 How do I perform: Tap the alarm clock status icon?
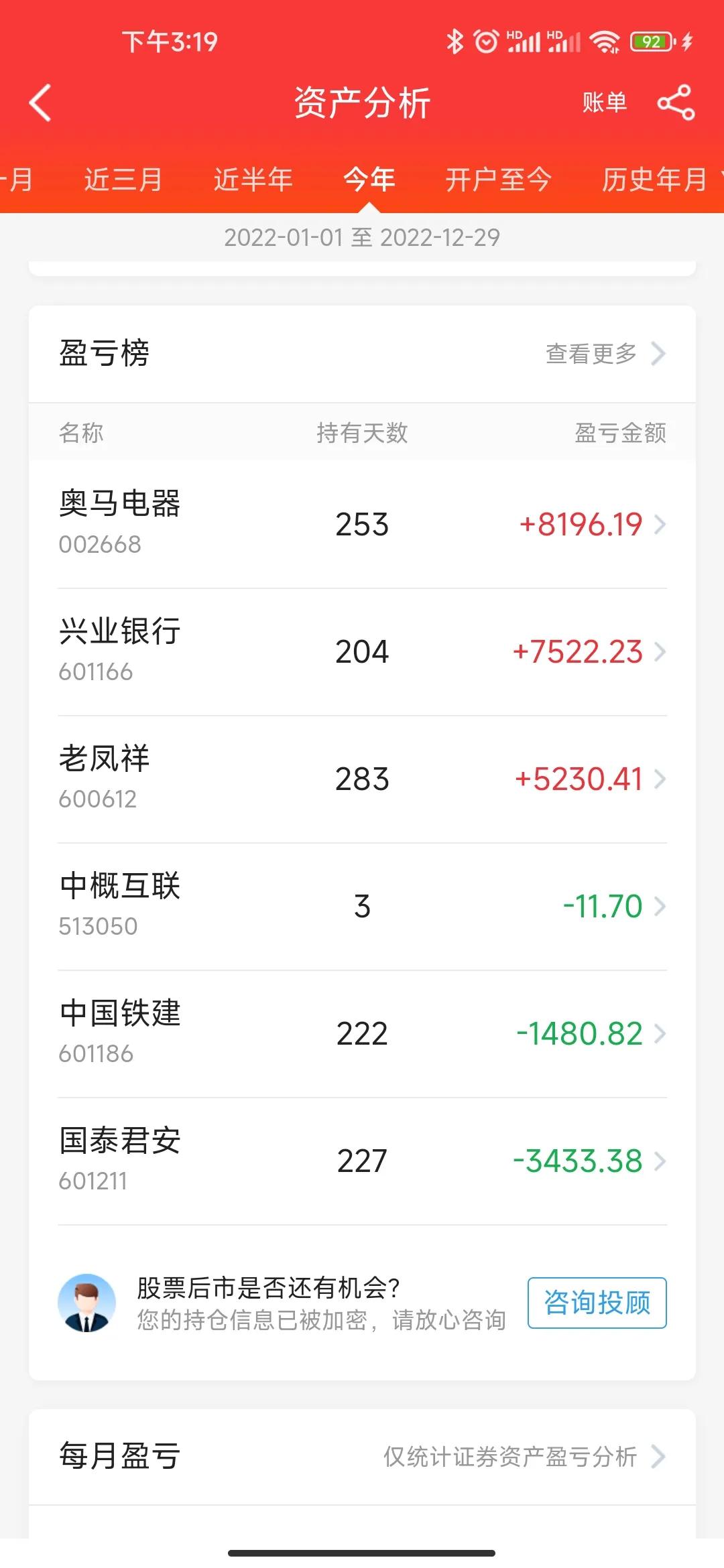pyautogui.click(x=484, y=42)
